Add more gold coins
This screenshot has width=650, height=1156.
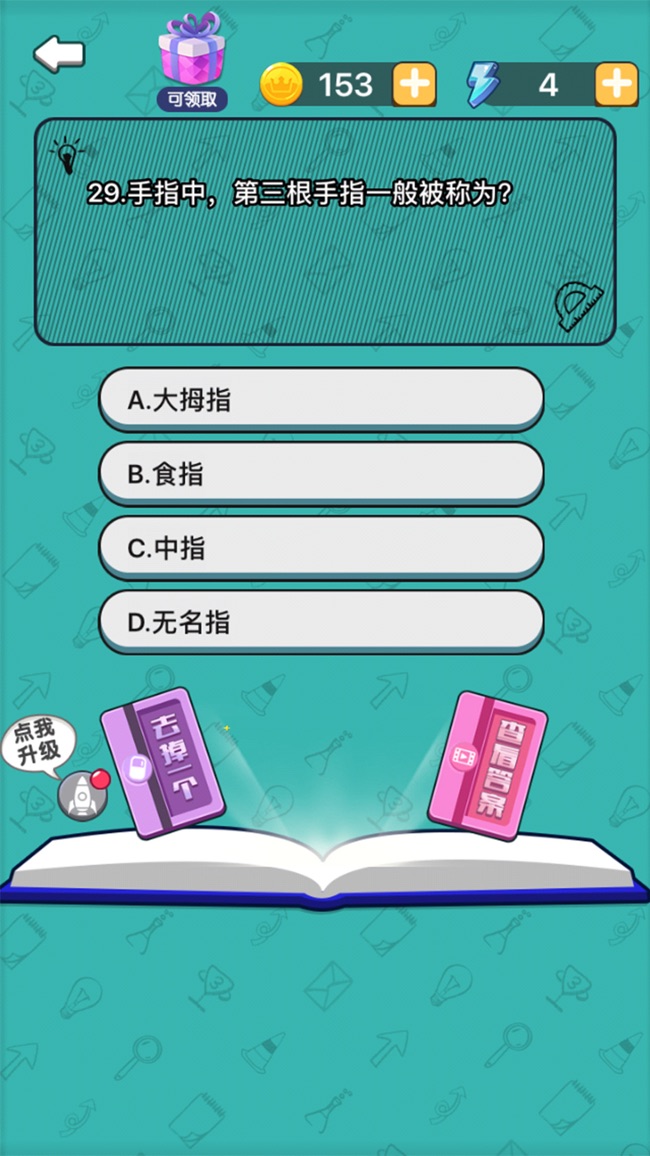coord(413,84)
